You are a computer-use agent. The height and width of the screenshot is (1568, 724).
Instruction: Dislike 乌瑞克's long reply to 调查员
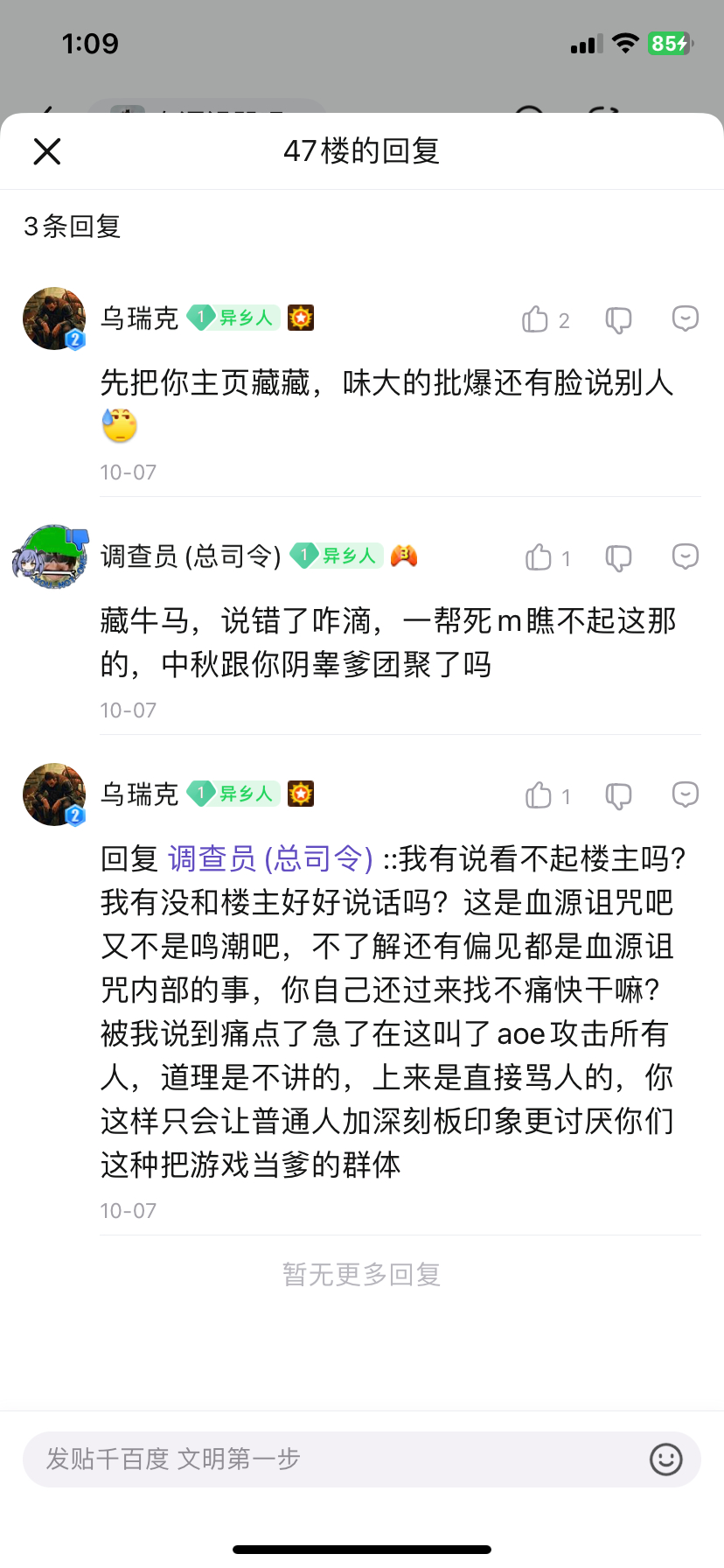click(618, 795)
